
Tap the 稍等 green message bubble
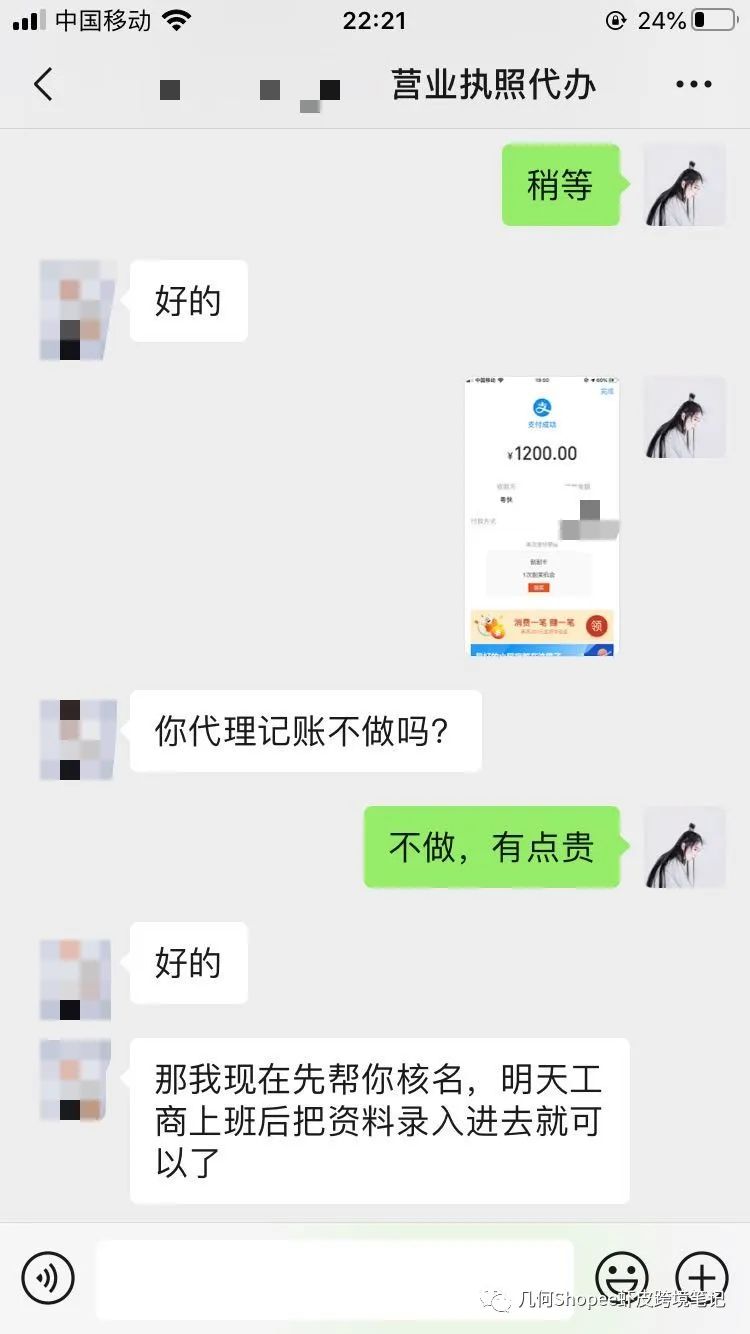click(560, 185)
